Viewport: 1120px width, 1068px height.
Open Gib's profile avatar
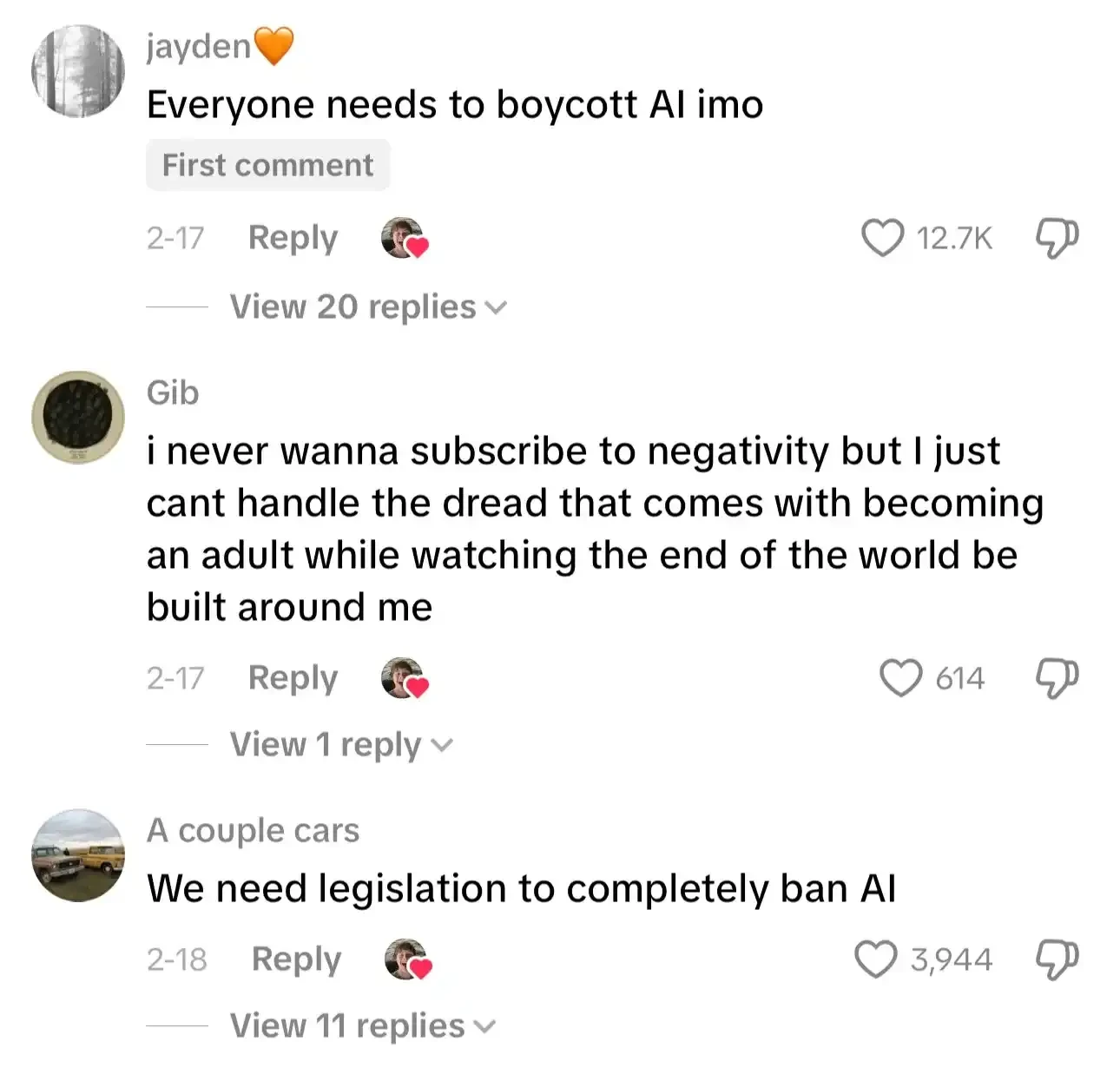tap(77, 419)
